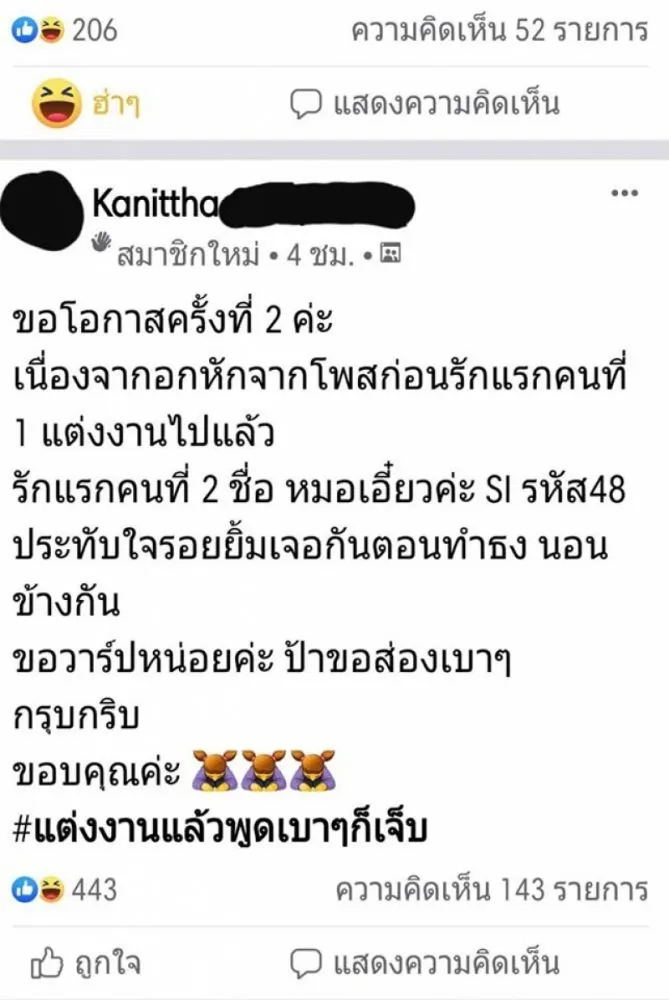
Task: Comment on Kanittha's post
Action: click(x=425, y=964)
